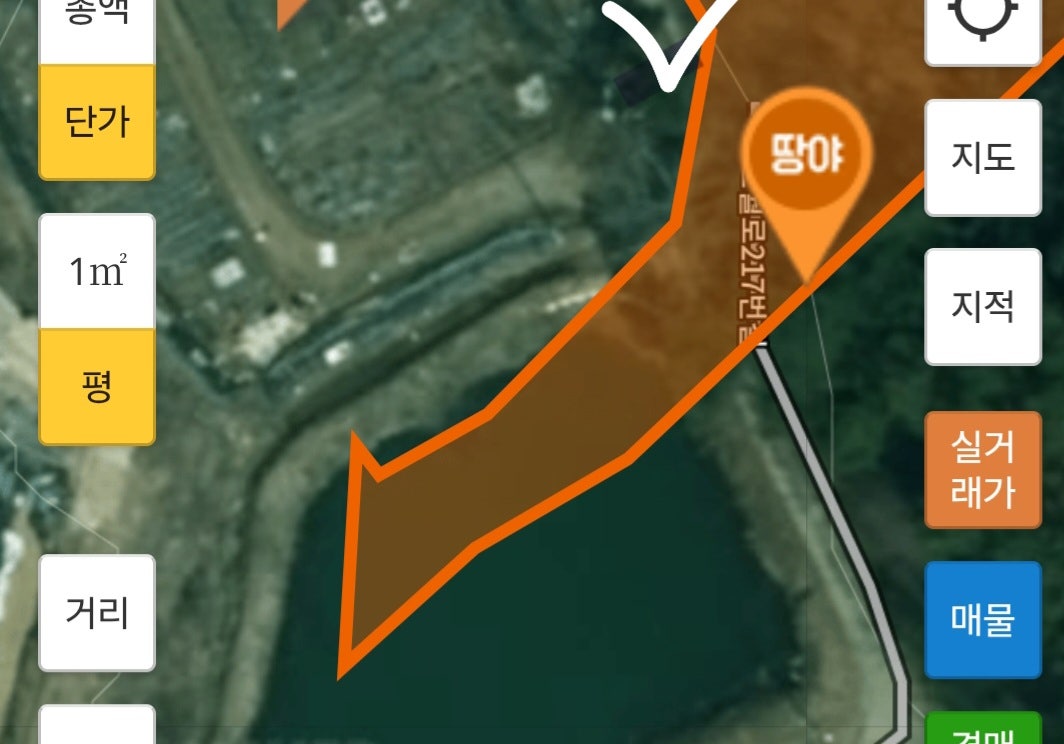This screenshot has width=1064, height=744.
Task: Open the 거리 distance measurement tool
Action: (x=96, y=612)
